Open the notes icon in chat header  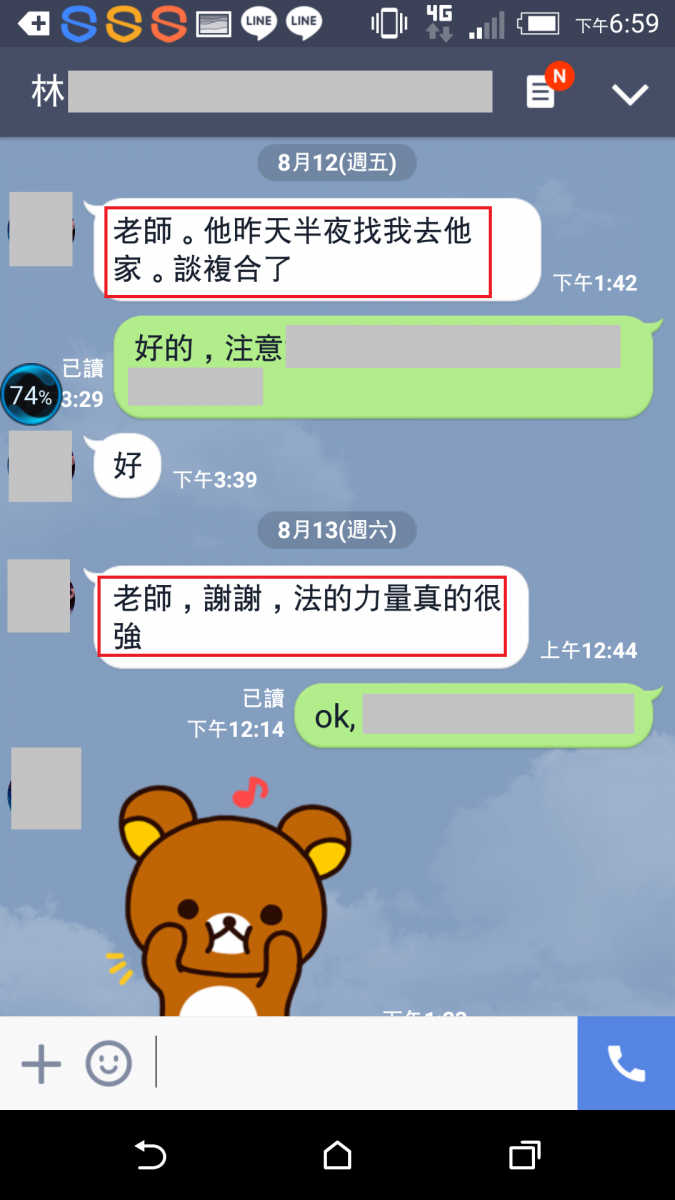click(541, 93)
